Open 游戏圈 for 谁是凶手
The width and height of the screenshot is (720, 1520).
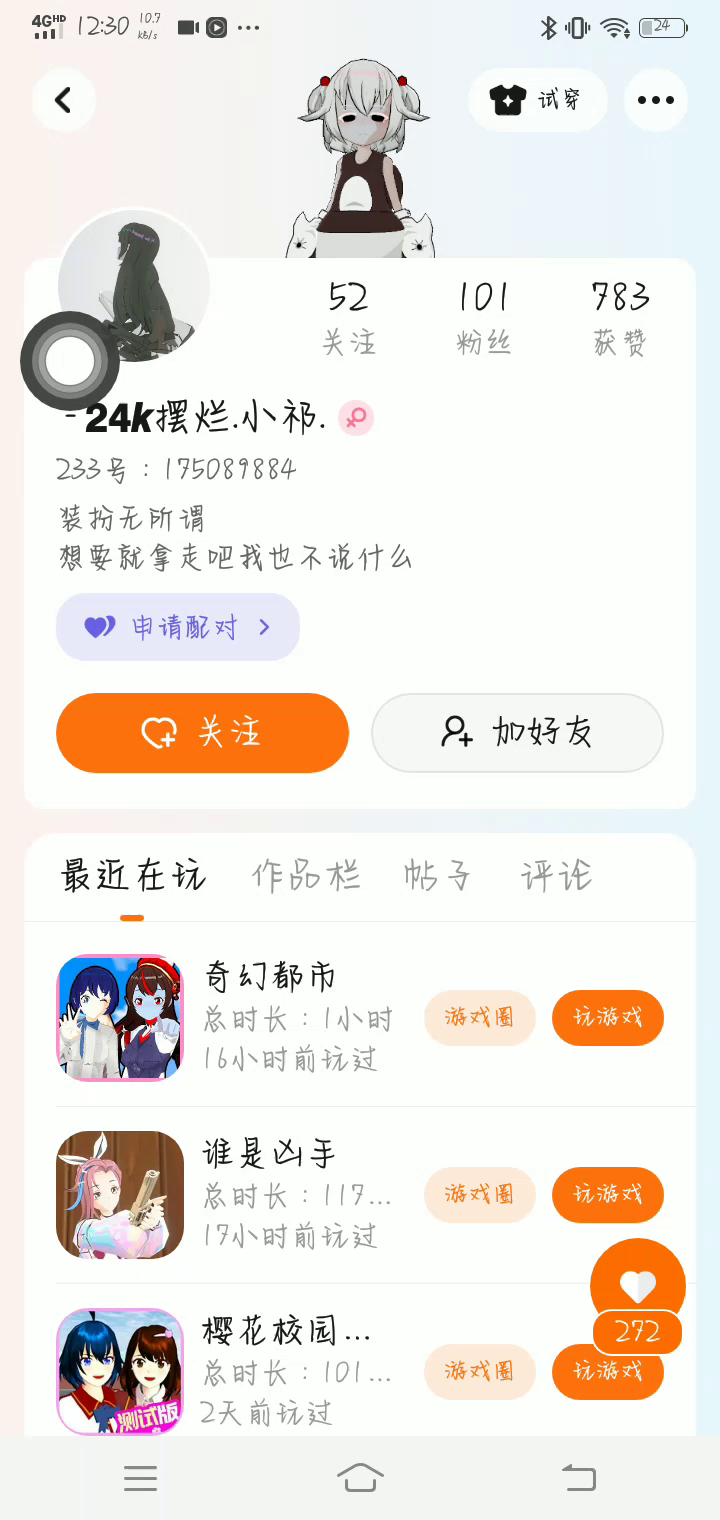pos(479,1194)
